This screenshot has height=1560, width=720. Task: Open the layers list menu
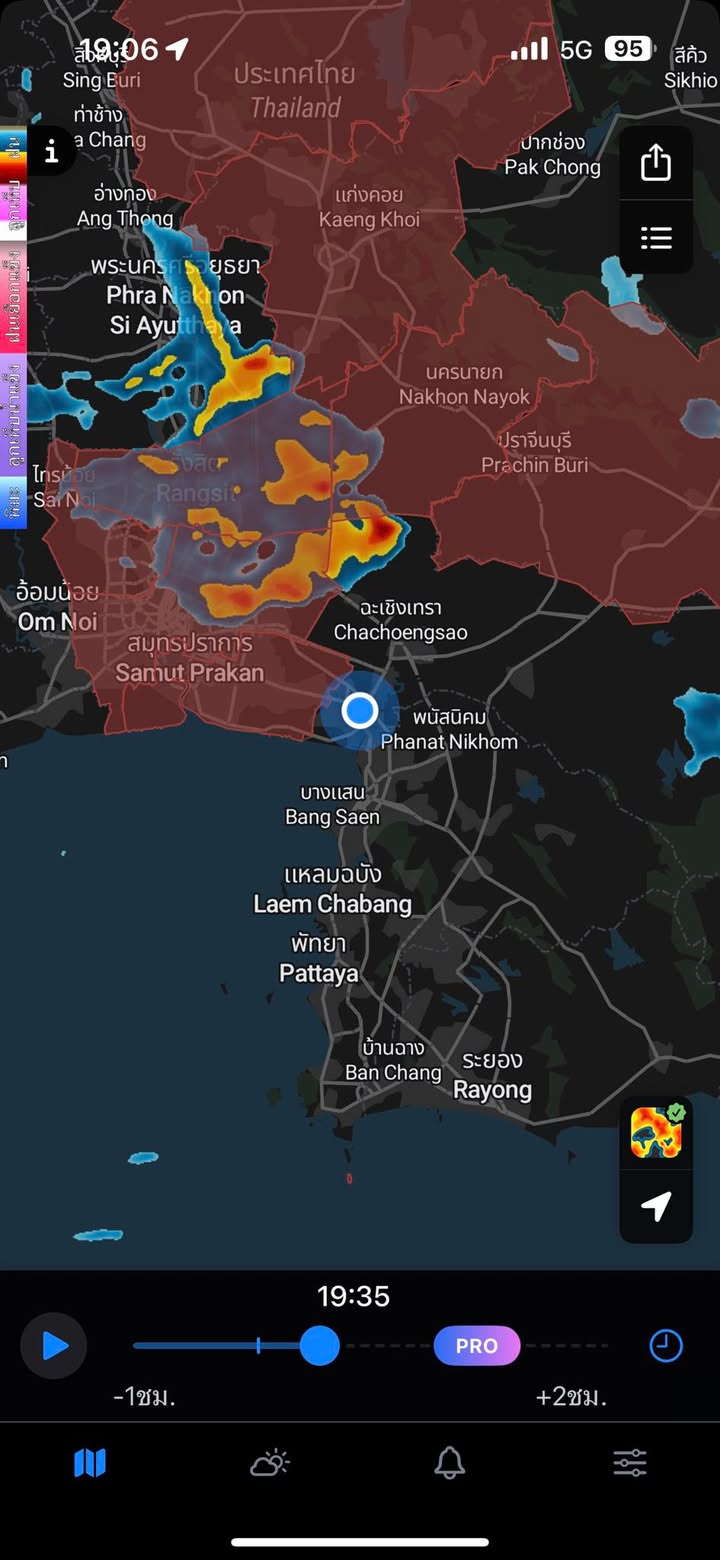point(656,238)
